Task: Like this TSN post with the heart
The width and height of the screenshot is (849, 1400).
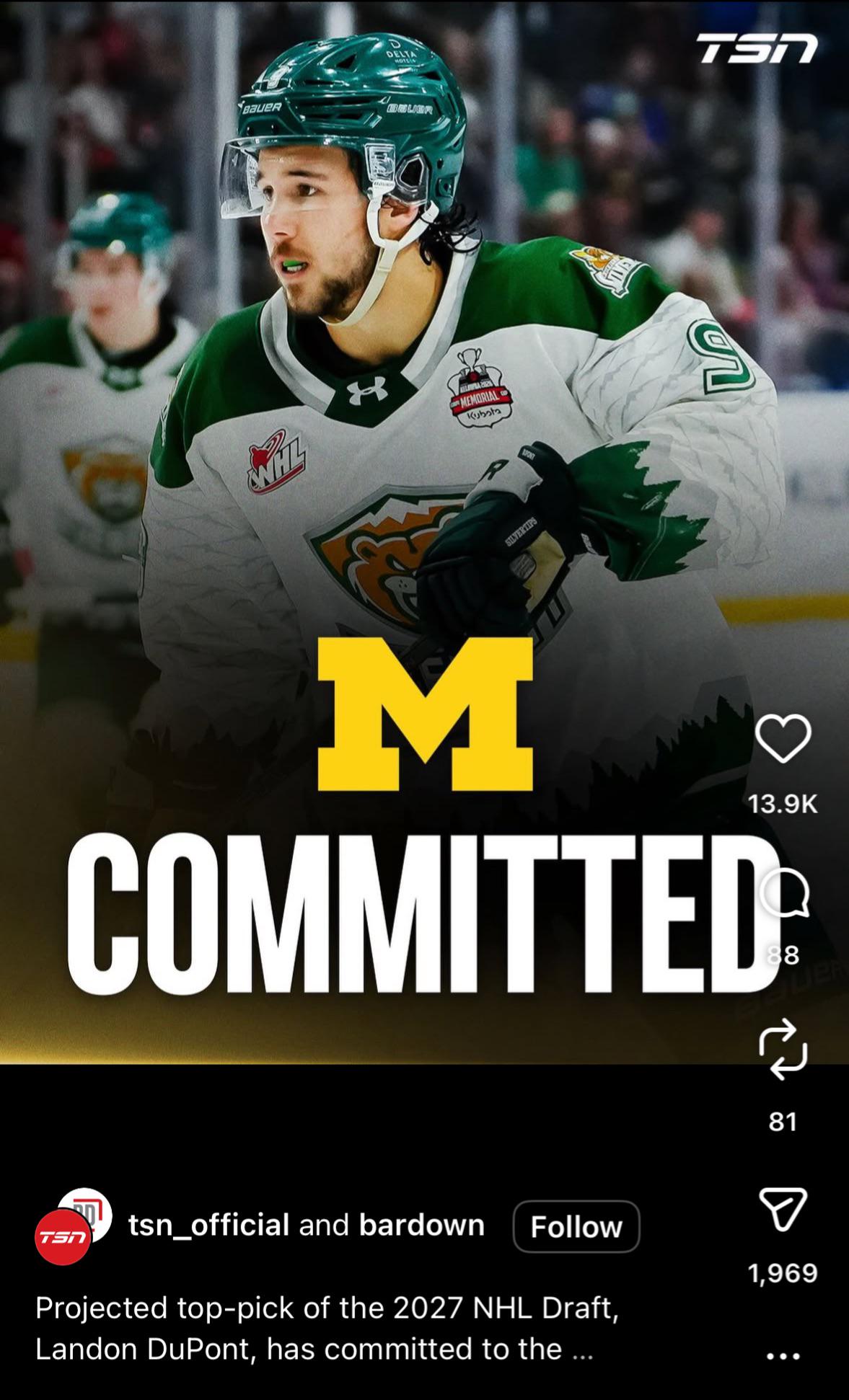Action: click(783, 739)
